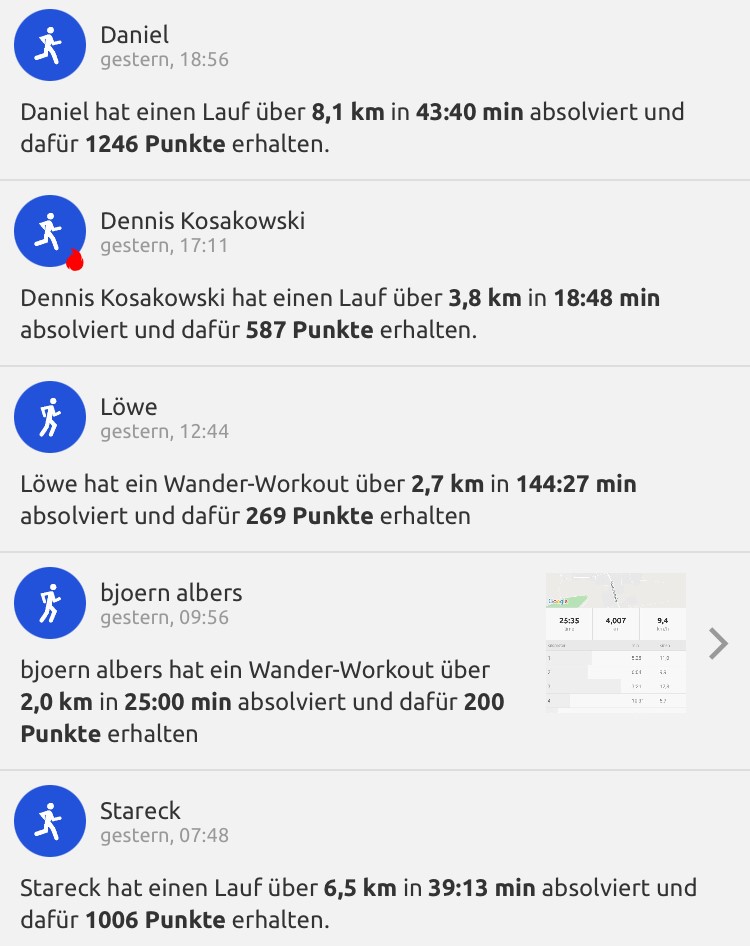The width and height of the screenshot is (750, 946).
Task: View the workout map thumbnail from bjoern albers
Action: pyautogui.click(x=615, y=642)
